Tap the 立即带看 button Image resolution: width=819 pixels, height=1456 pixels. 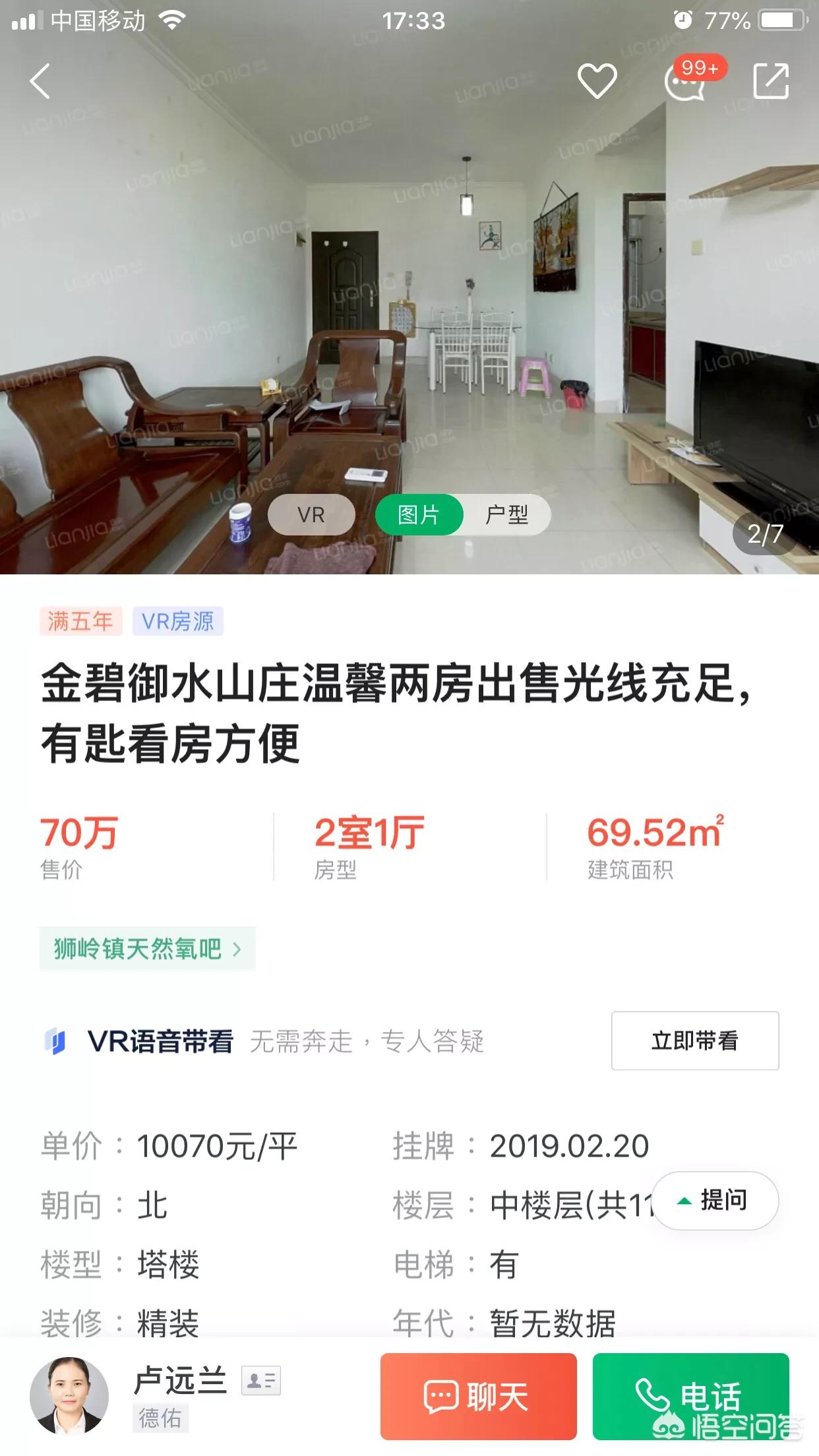694,1041
